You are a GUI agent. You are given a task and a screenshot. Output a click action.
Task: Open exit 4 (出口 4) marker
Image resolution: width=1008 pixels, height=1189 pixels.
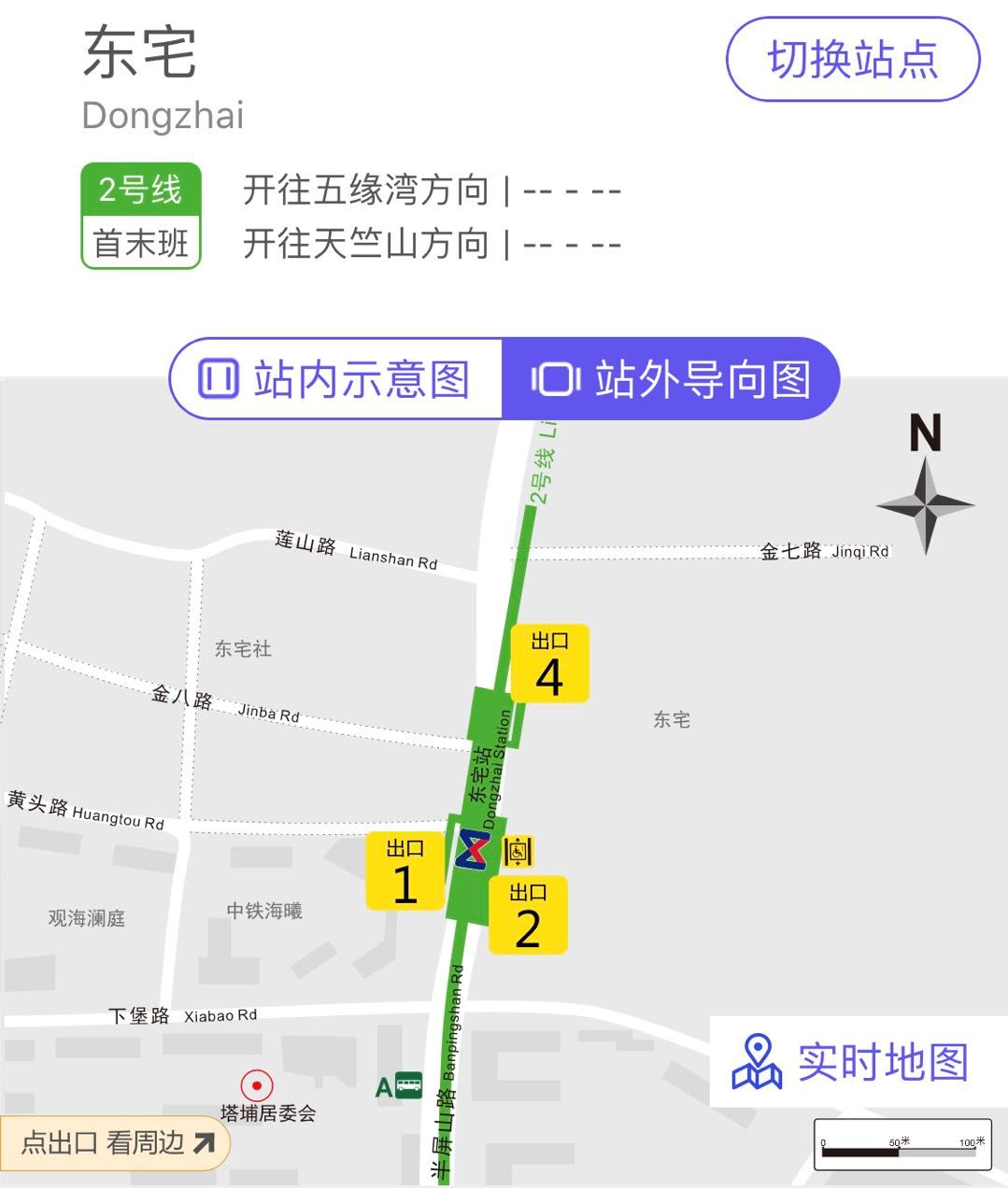click(549, 664)
